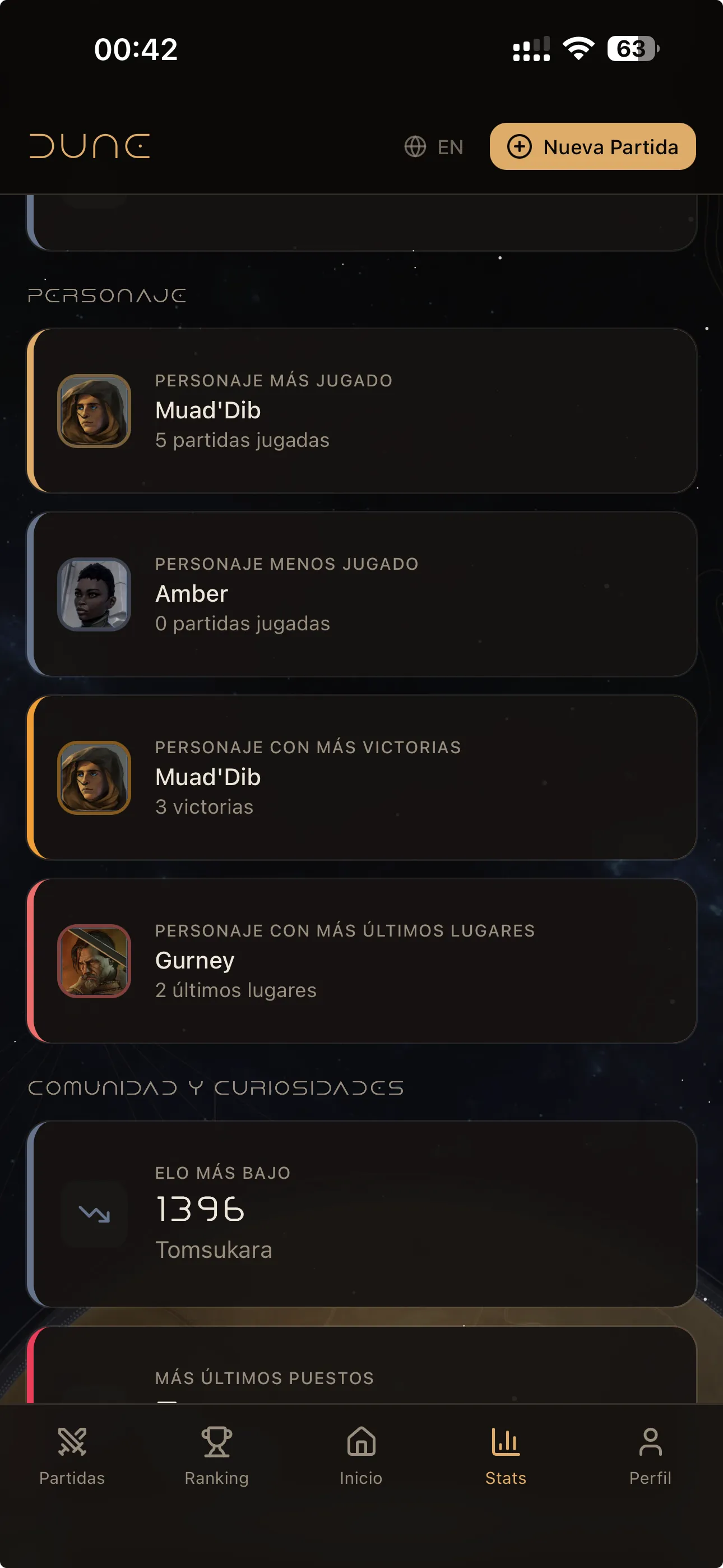Tap the Gurney últimos lugares card
Screen dimensions: 723x1568
tap(361, 962)
